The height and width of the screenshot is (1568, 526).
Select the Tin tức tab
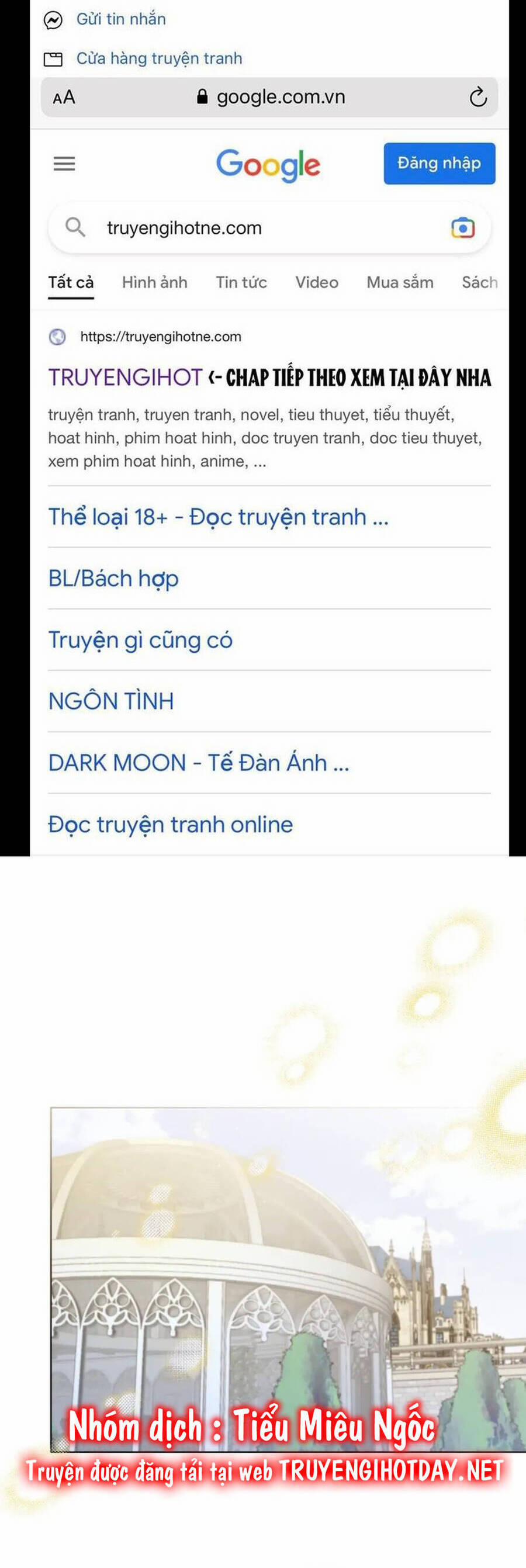241,282
